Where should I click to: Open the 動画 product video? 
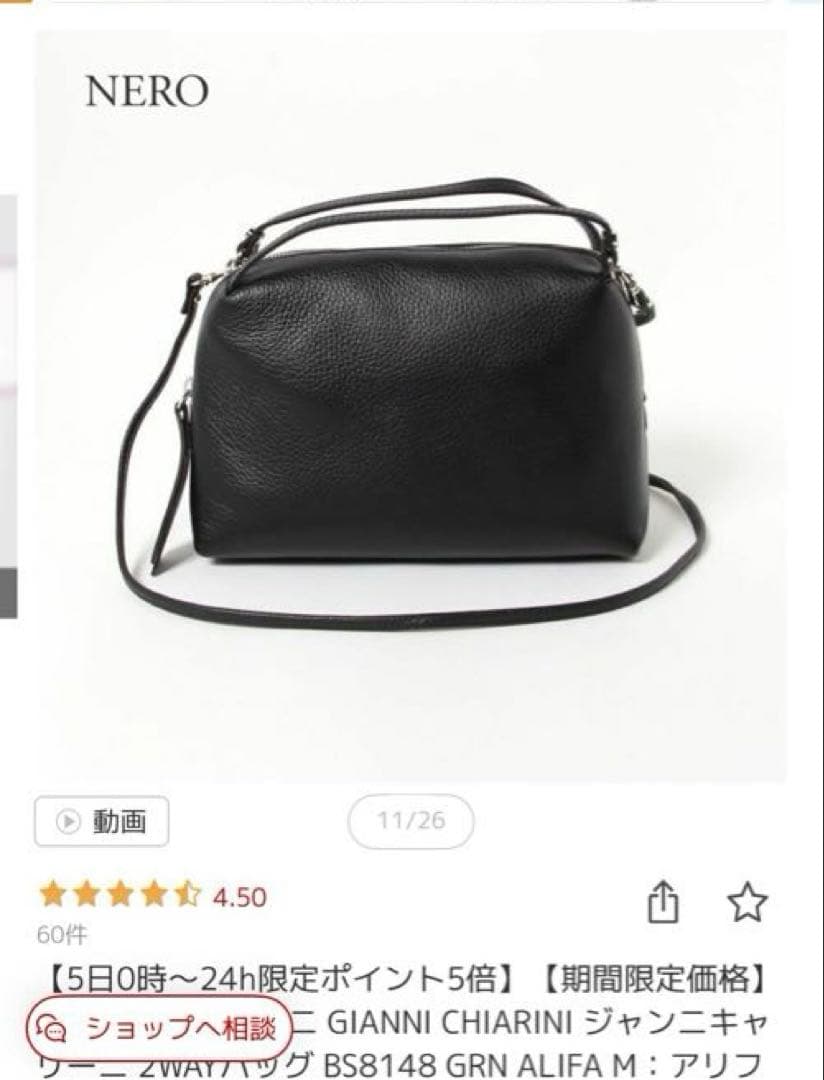coord(103,822)
